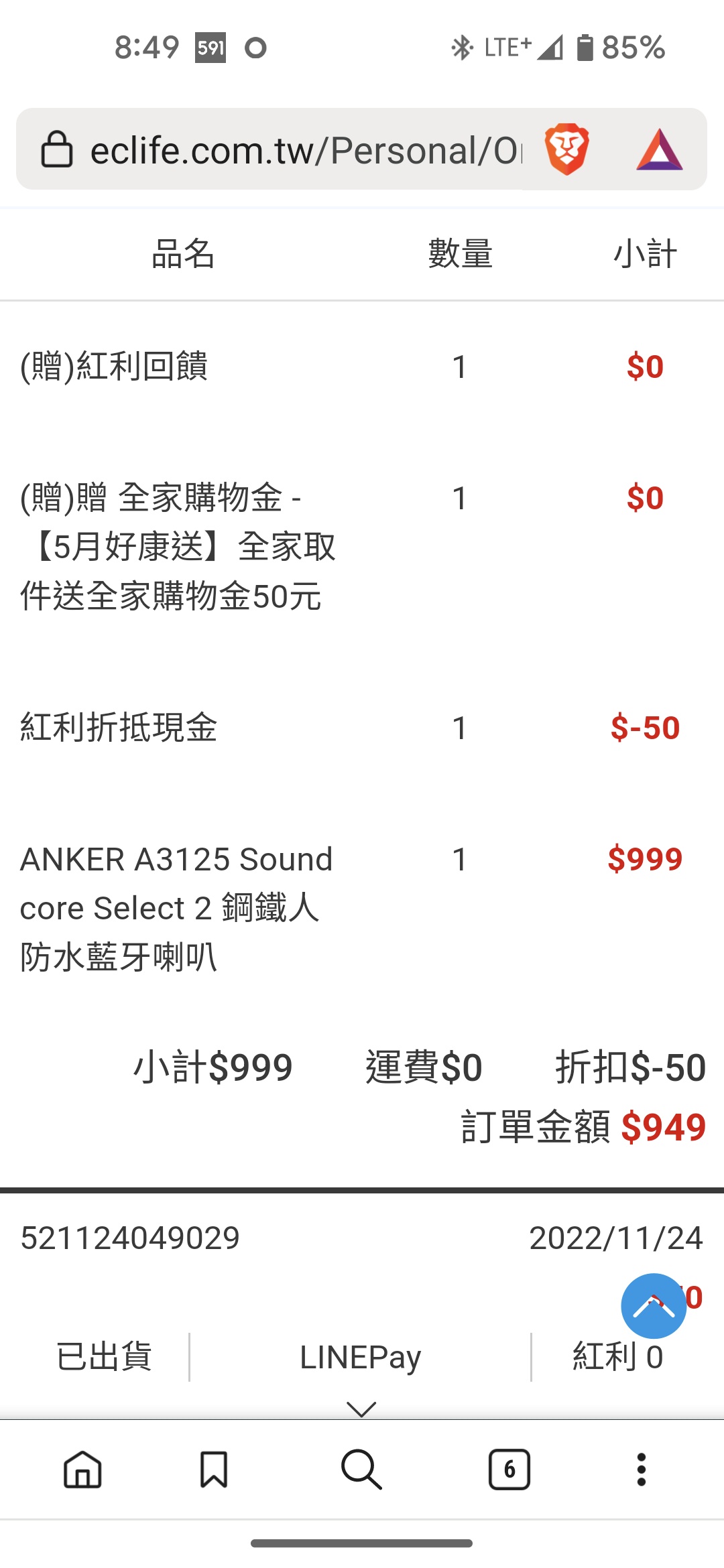Expand order 521124049029 details chevron
The width and height of the screenshot is (724, 1568).
(x=361, y=1409)
